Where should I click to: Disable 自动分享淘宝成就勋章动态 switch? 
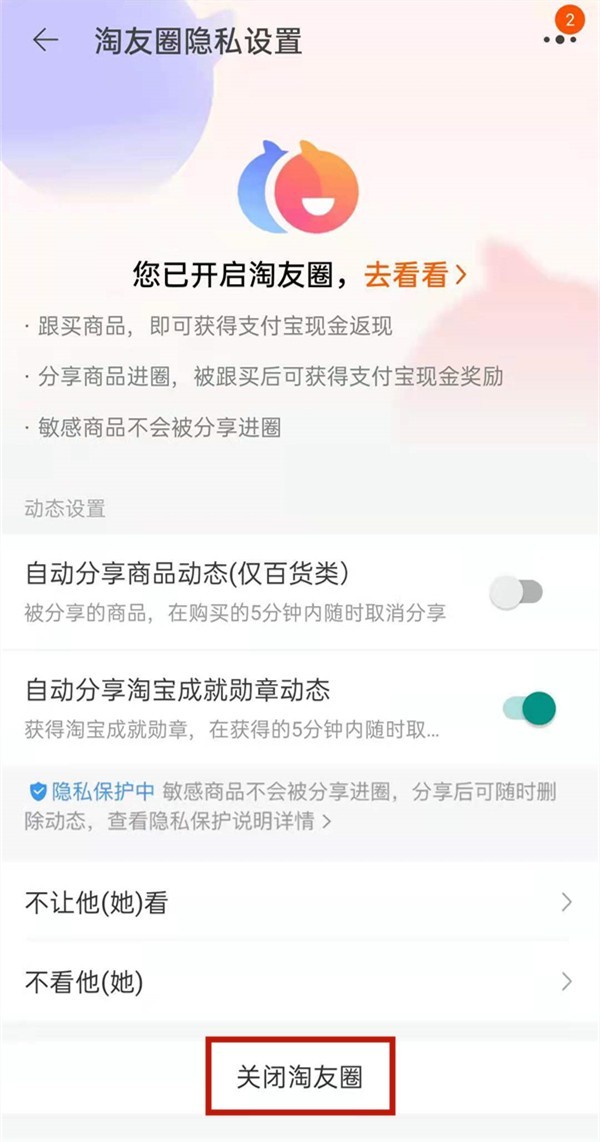[528, 708]
